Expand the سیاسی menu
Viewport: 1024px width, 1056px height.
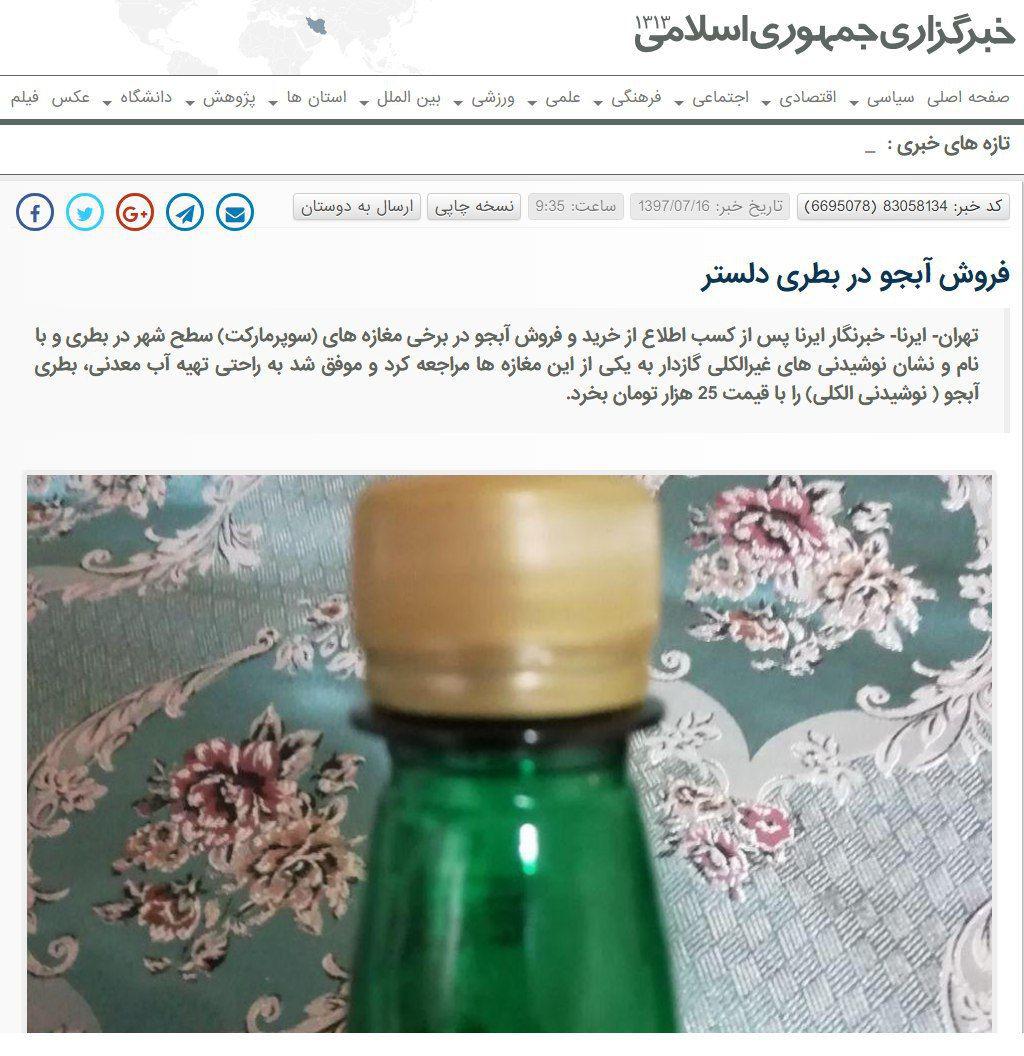889,98
